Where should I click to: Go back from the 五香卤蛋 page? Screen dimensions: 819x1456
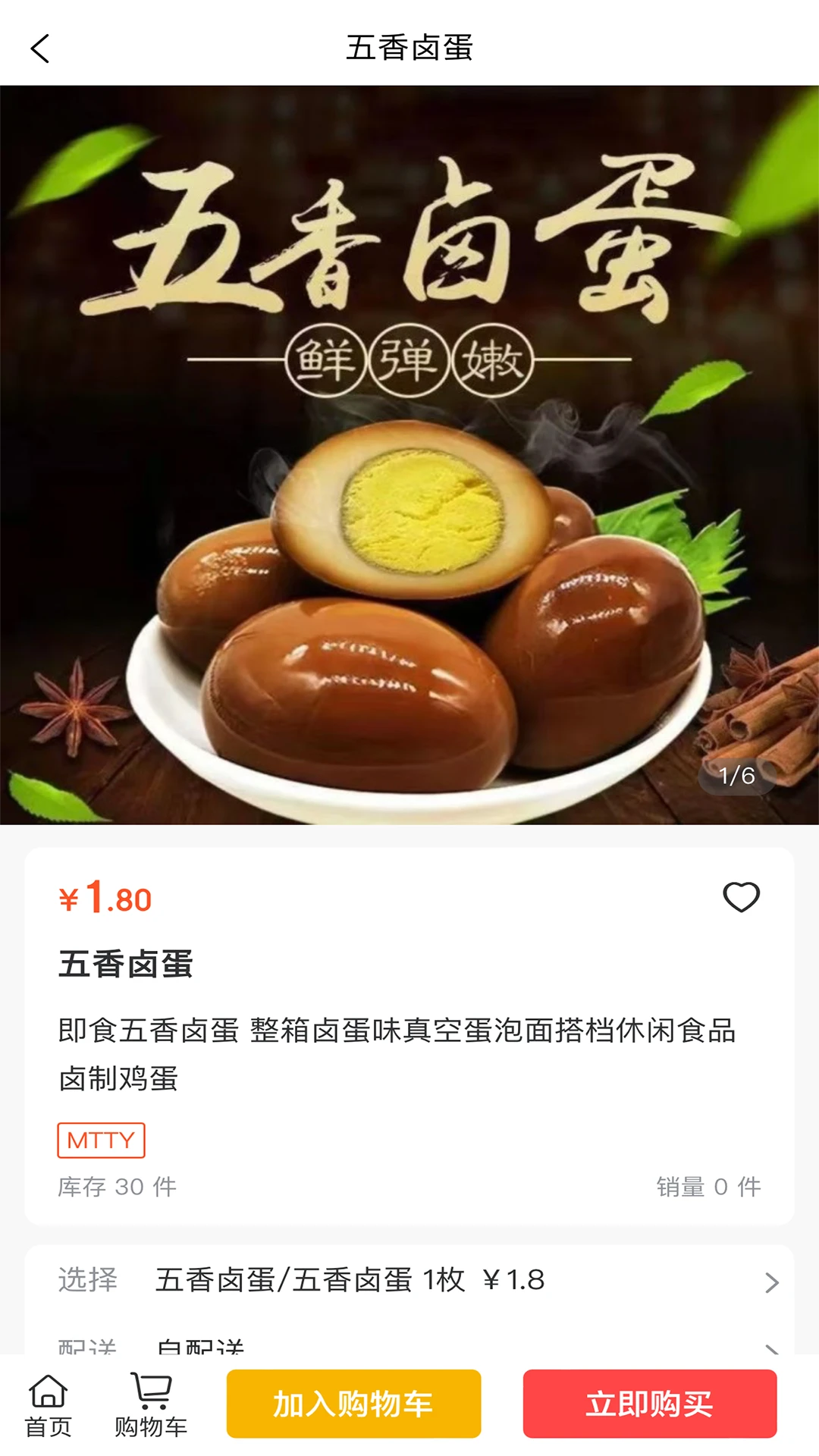coord(40,49)
